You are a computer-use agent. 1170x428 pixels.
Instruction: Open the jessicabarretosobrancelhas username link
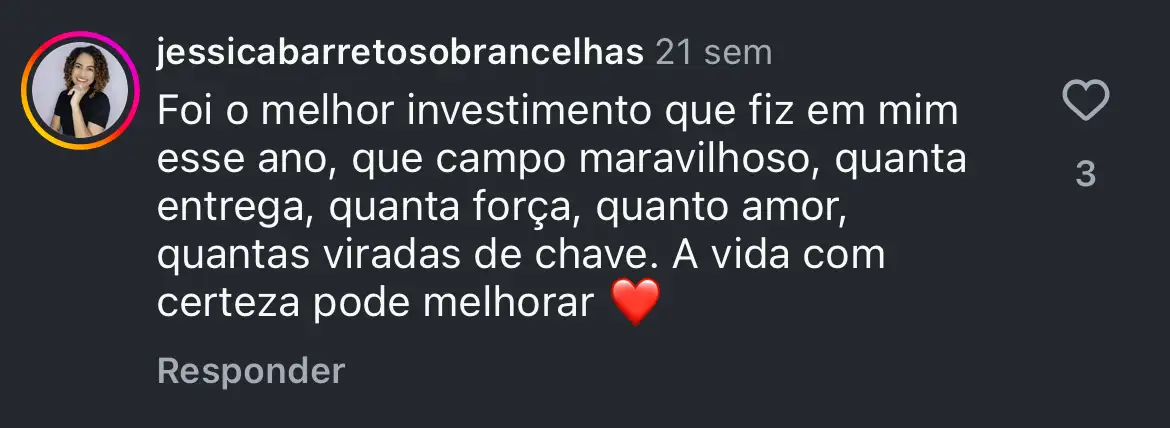pyautogui.click(x=399, y=51)
